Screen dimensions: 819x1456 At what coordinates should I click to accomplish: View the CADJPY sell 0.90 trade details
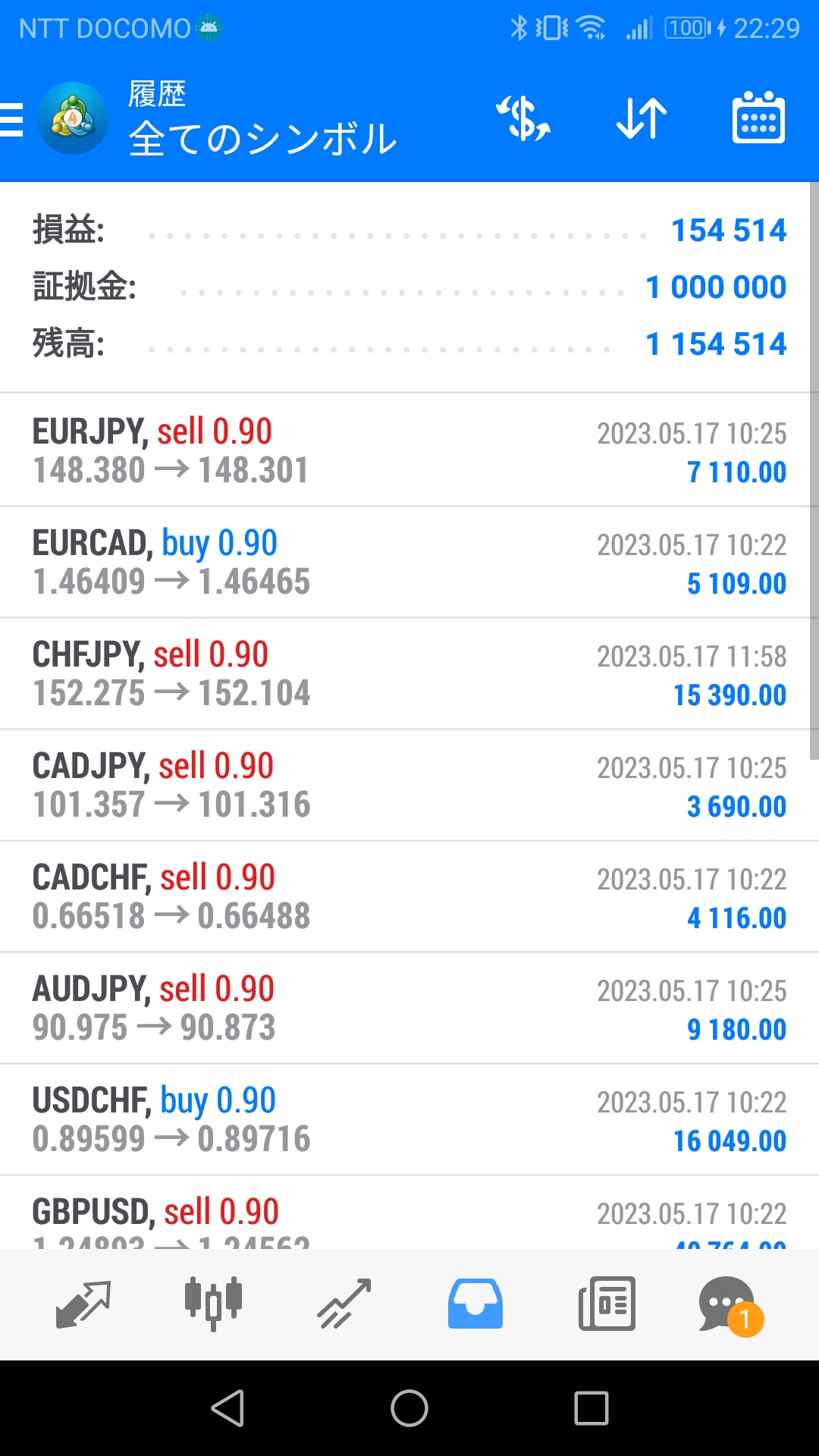pos(409,785)
